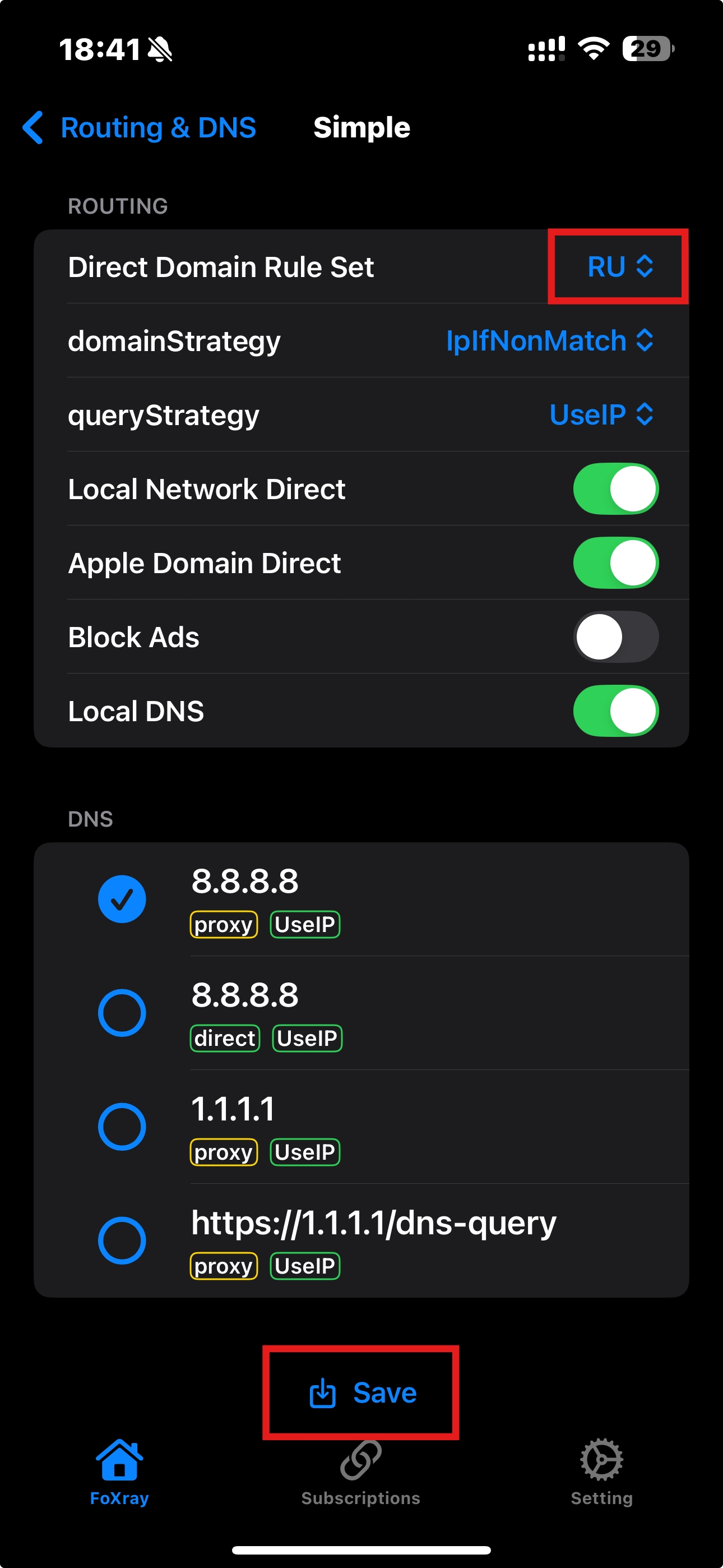Screen dimensions: 723x1568
Task: Go back to Routing & DNS
Action: pos(140,128)
